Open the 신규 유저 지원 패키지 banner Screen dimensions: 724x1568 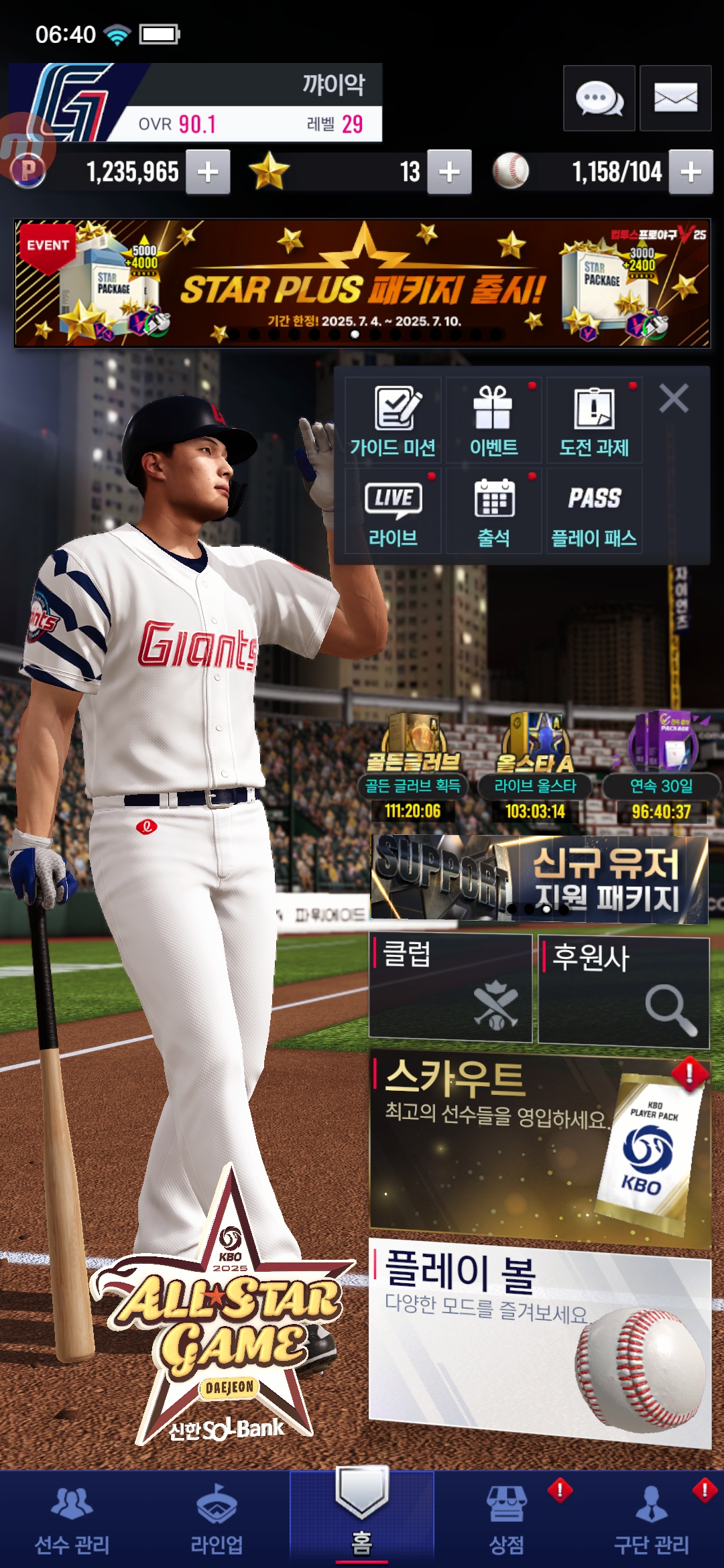[x=540, y=878]
